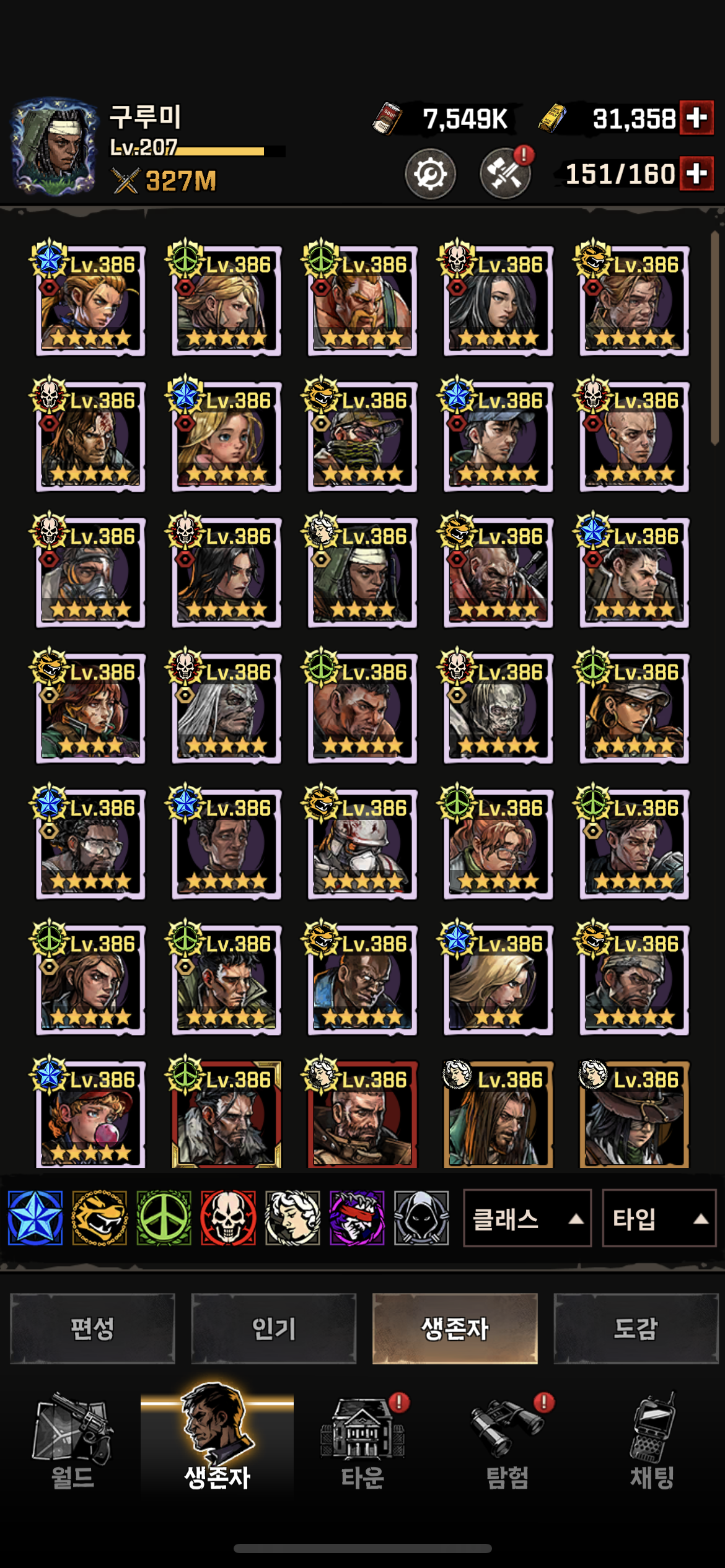
Task: Switch to the 도감 tab
Action: (636, 1328)
